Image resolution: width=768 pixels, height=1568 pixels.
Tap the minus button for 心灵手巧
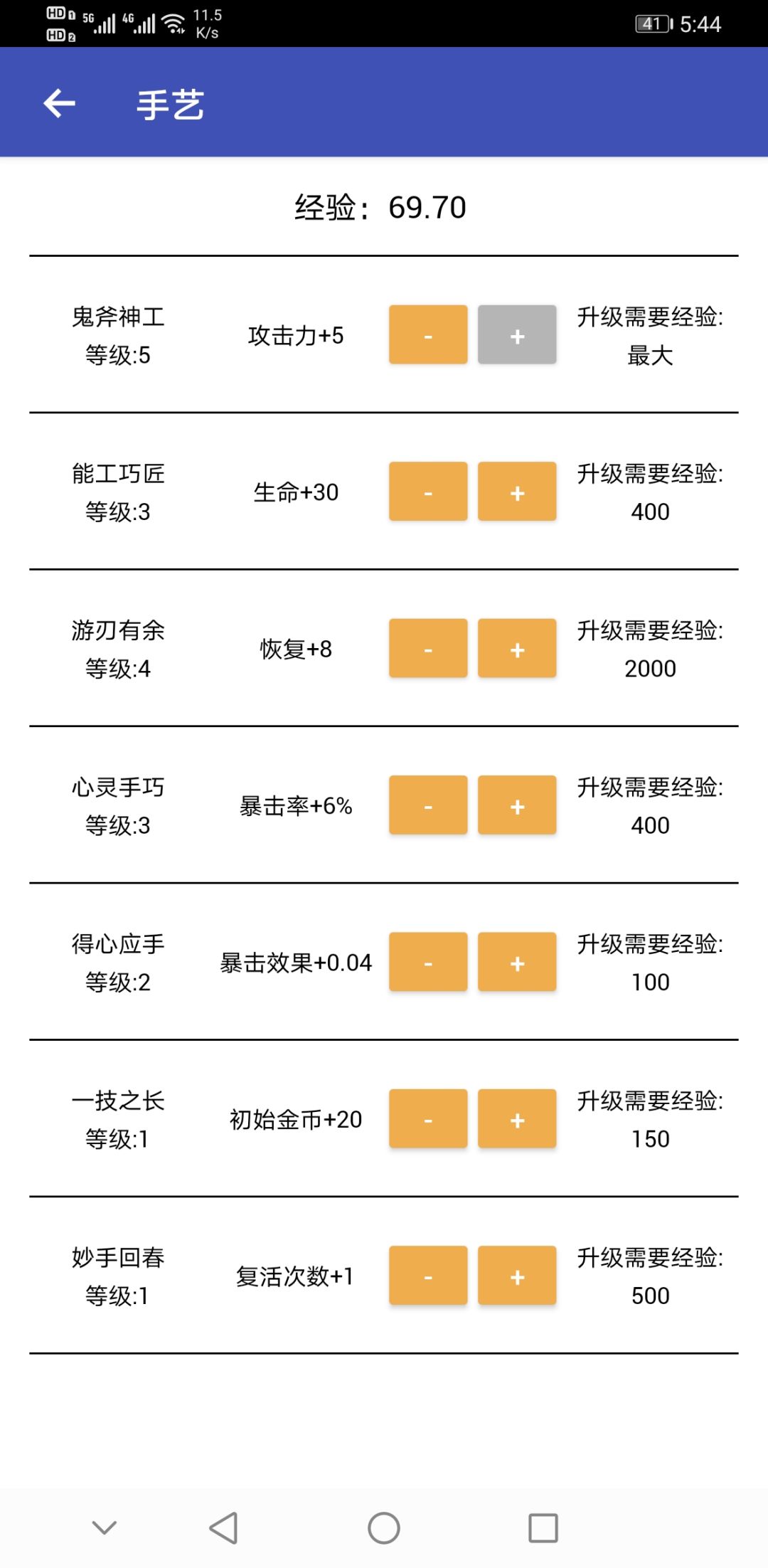(x=428, y=805)
